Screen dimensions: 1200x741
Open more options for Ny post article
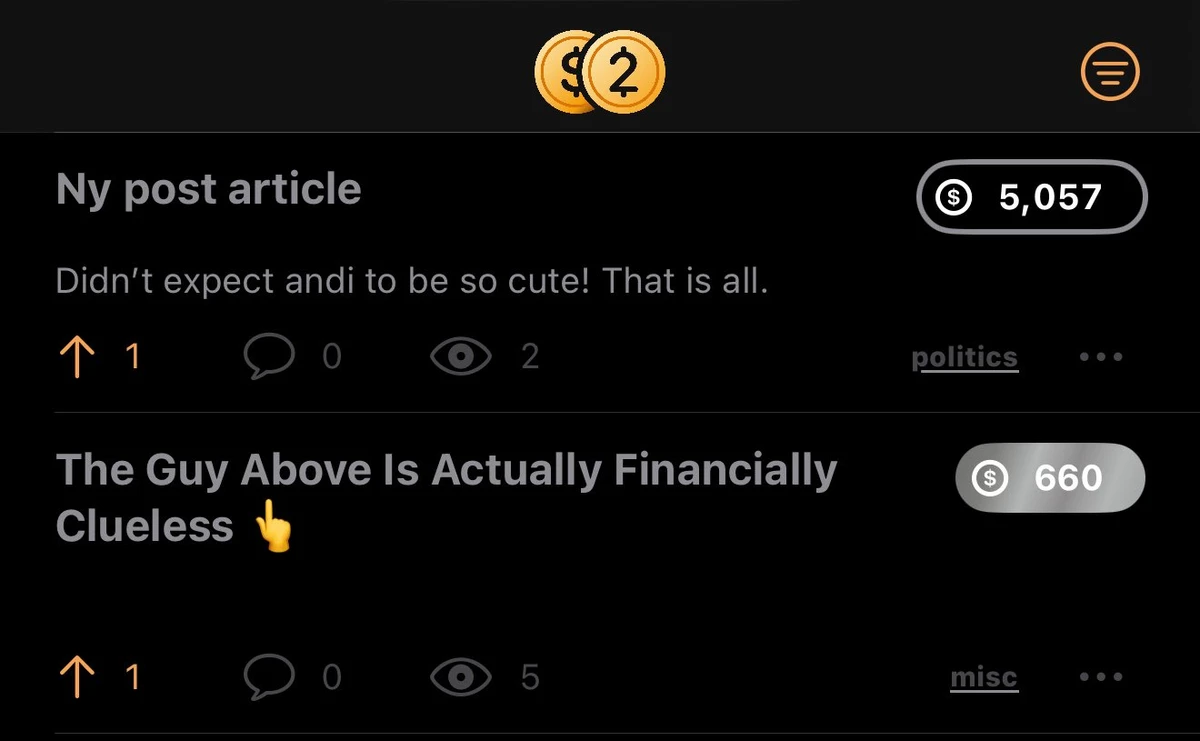(1101, 357)
